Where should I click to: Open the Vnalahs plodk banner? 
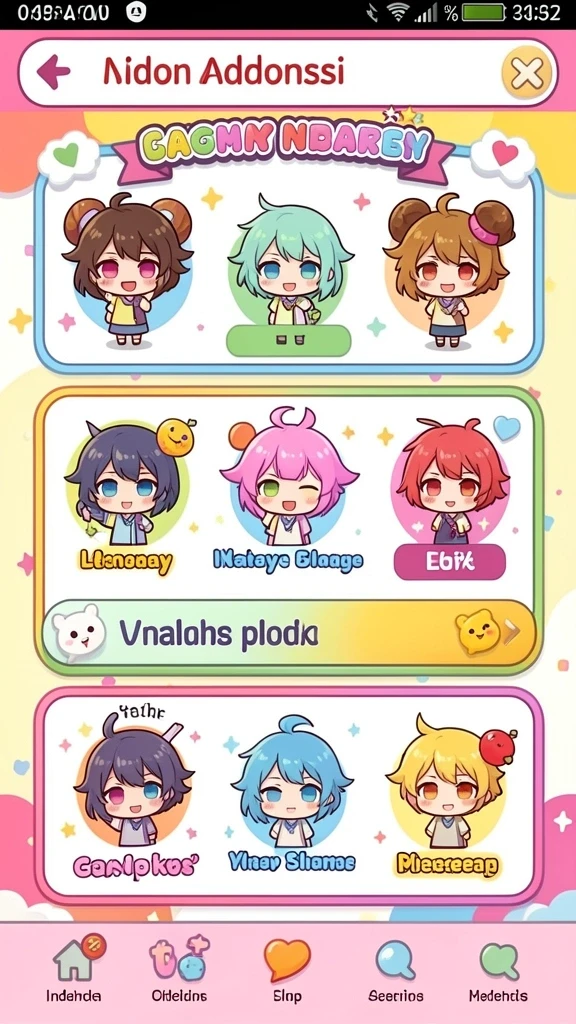click(x=289, y=633)
